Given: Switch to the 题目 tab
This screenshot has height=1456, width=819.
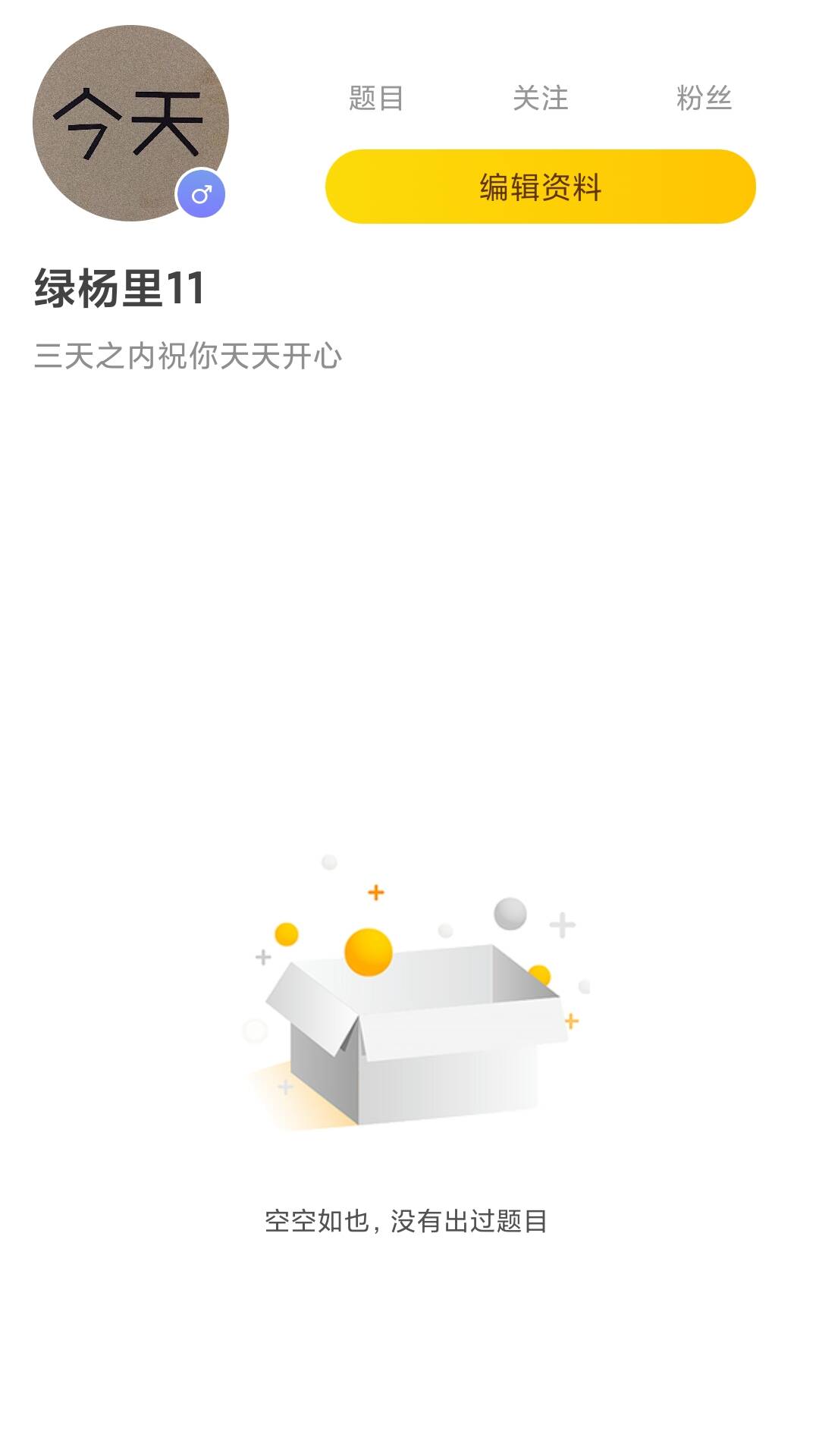Looking at the screenshot, I should [x=377, y=99].
